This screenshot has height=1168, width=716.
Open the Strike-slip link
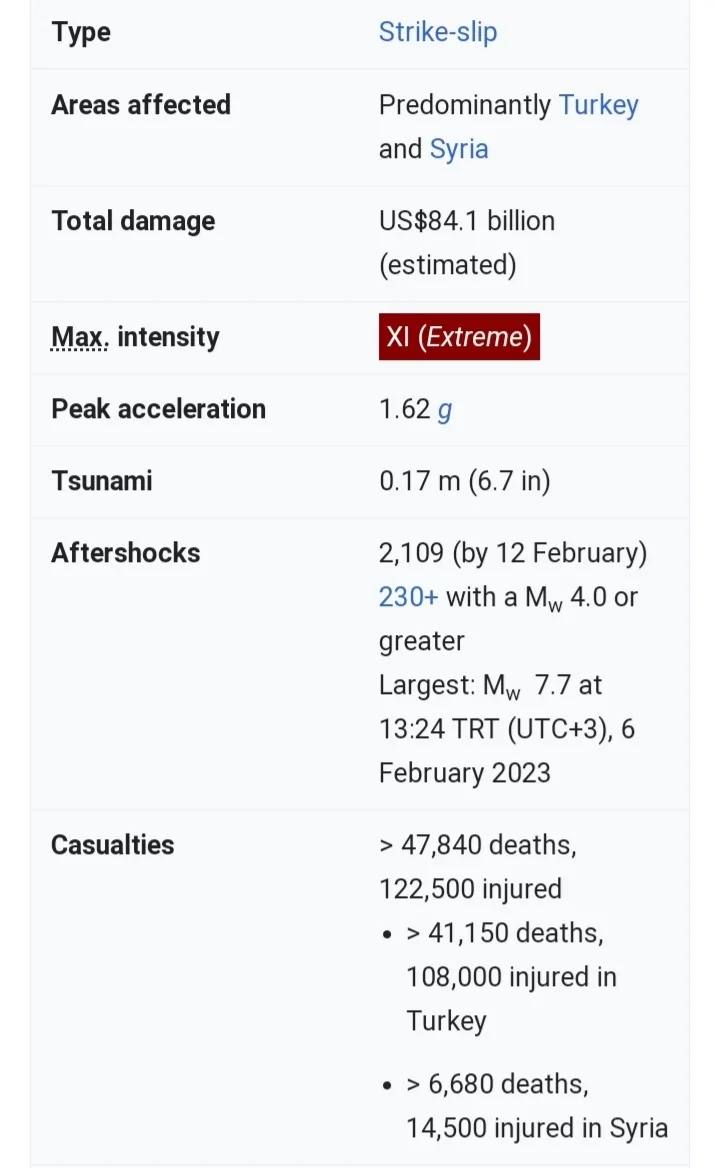click(437, 32)
